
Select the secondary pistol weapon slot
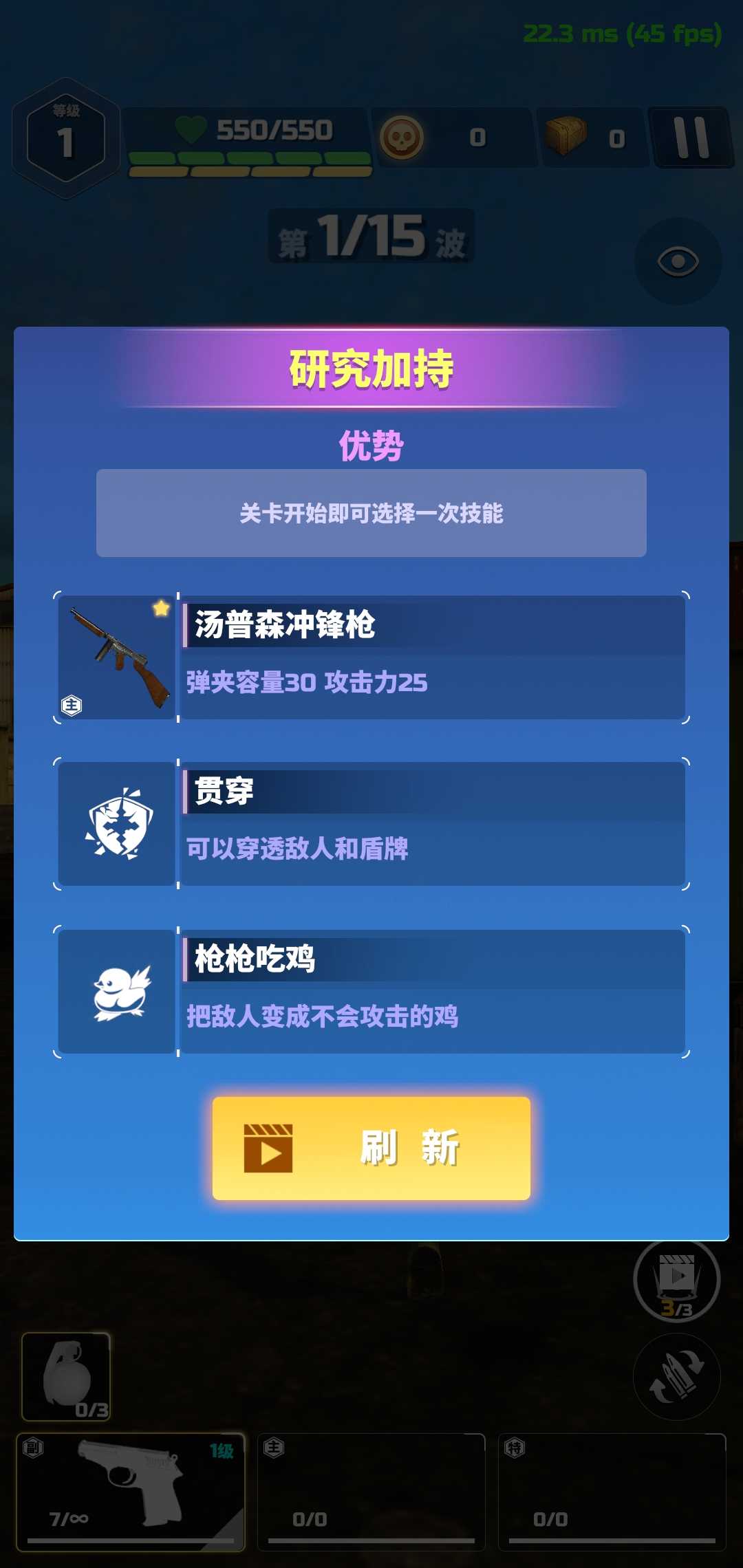pyautogui.click(x=131, y=1492)
